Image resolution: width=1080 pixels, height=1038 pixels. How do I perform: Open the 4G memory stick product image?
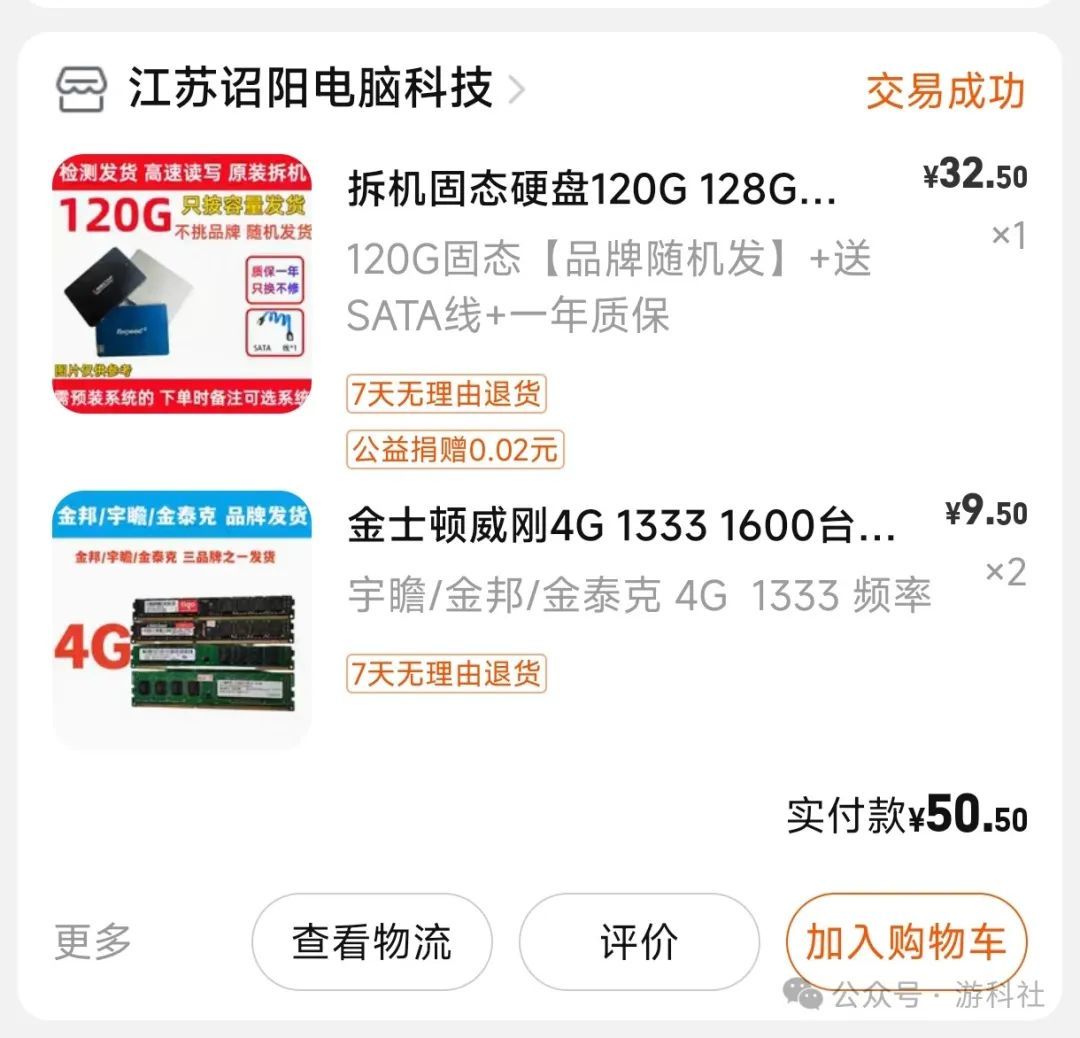(182, 619)
